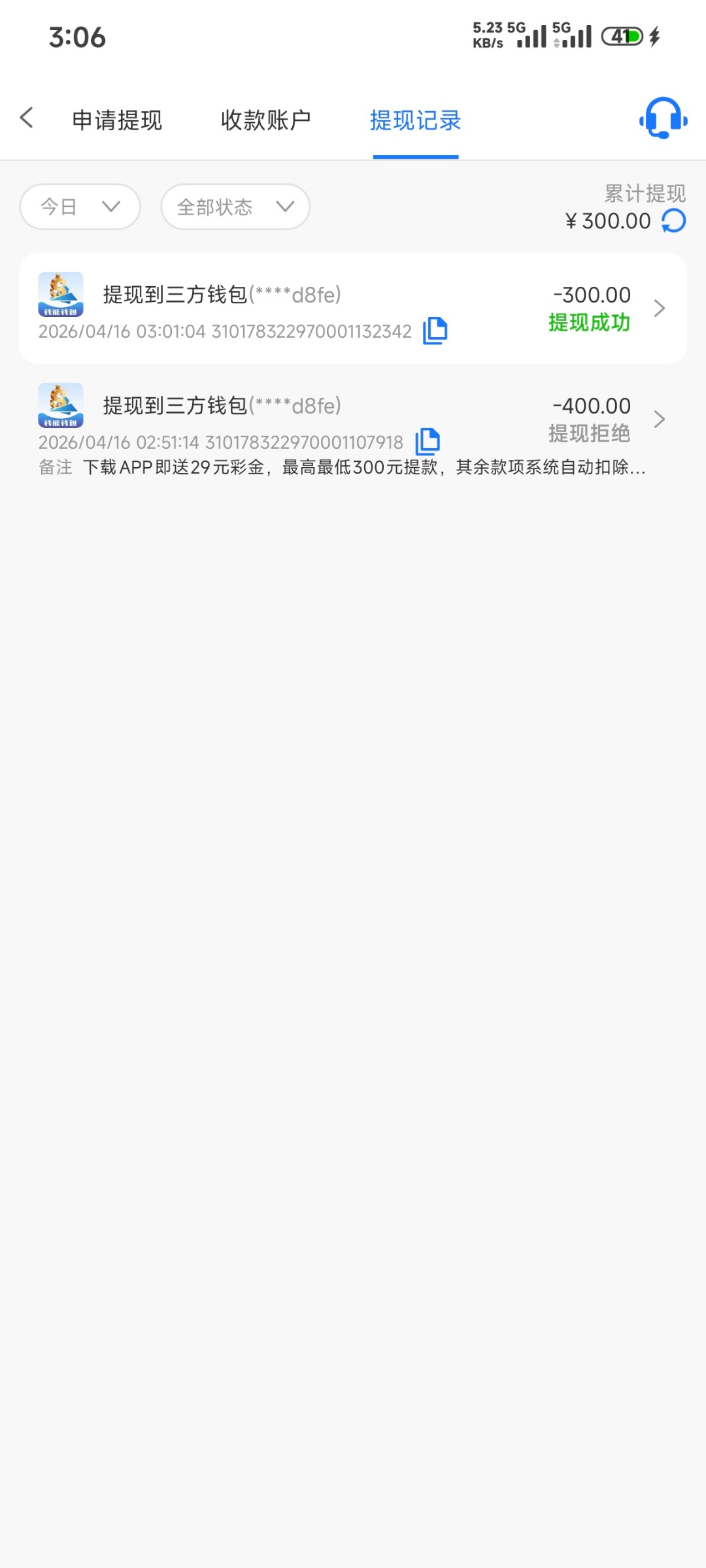Select the 提现记录 tab
Image resolution: width=706 pixels, height=1568 pixels.
coord(415,120)
